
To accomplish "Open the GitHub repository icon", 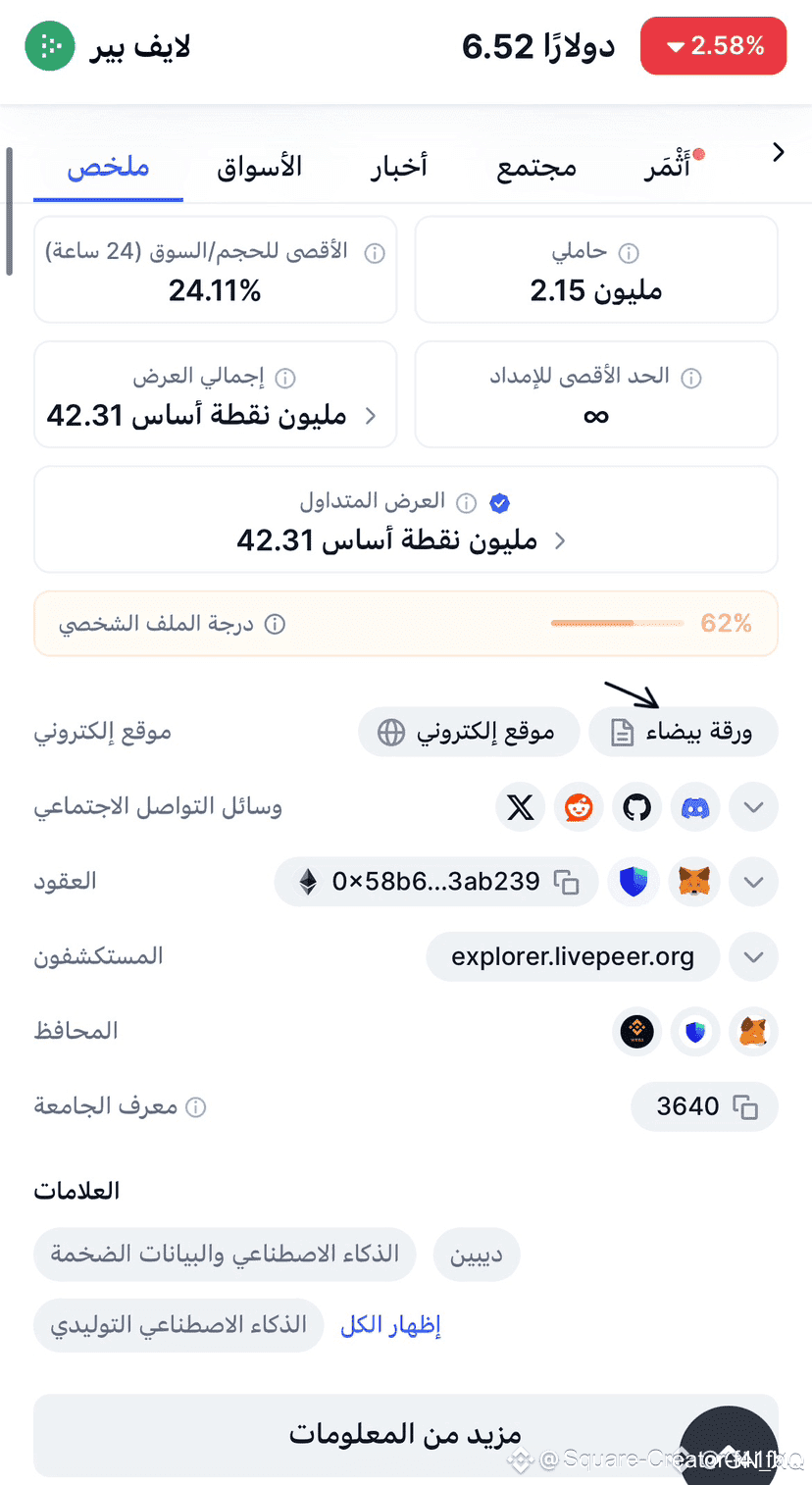I will [x=637, y=808].
